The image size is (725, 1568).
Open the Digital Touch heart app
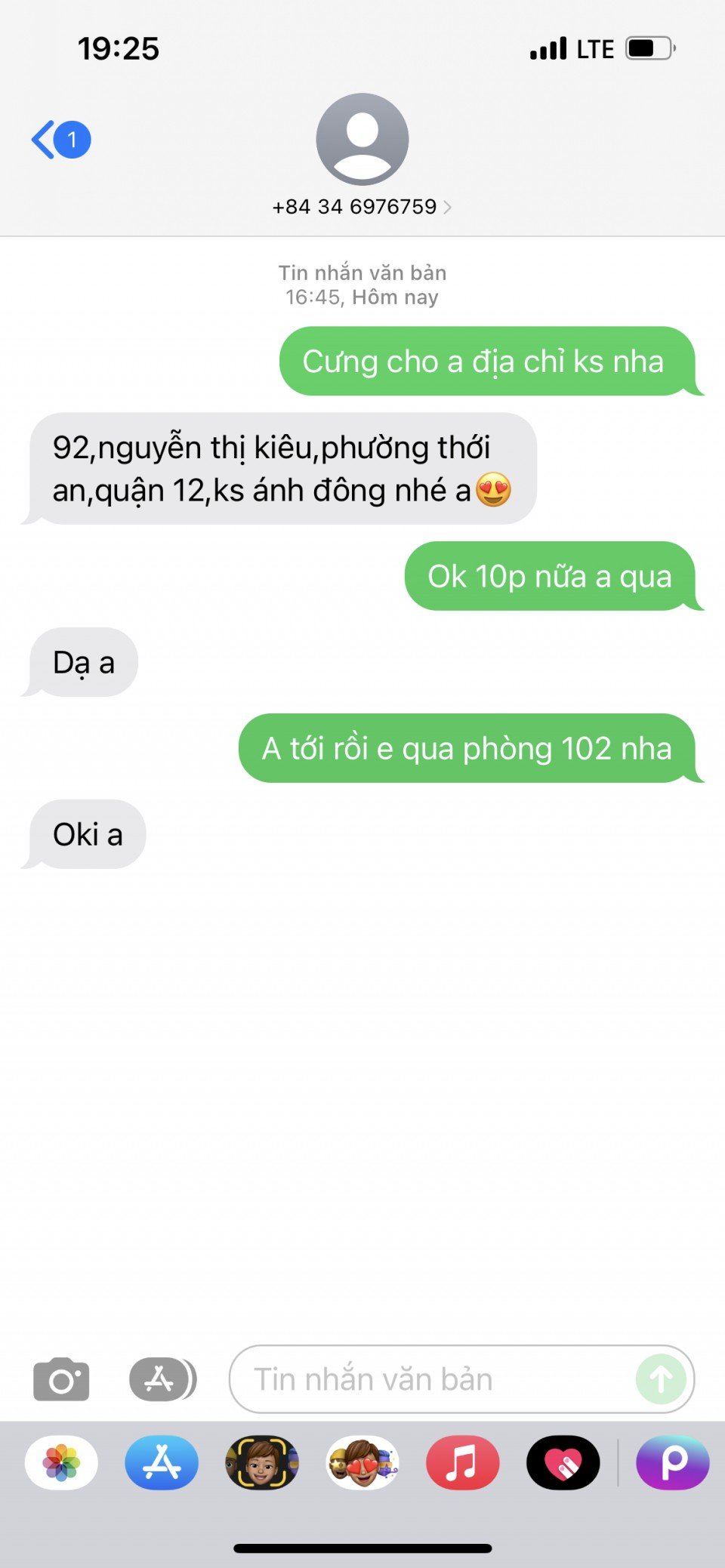coord(563,1462)
